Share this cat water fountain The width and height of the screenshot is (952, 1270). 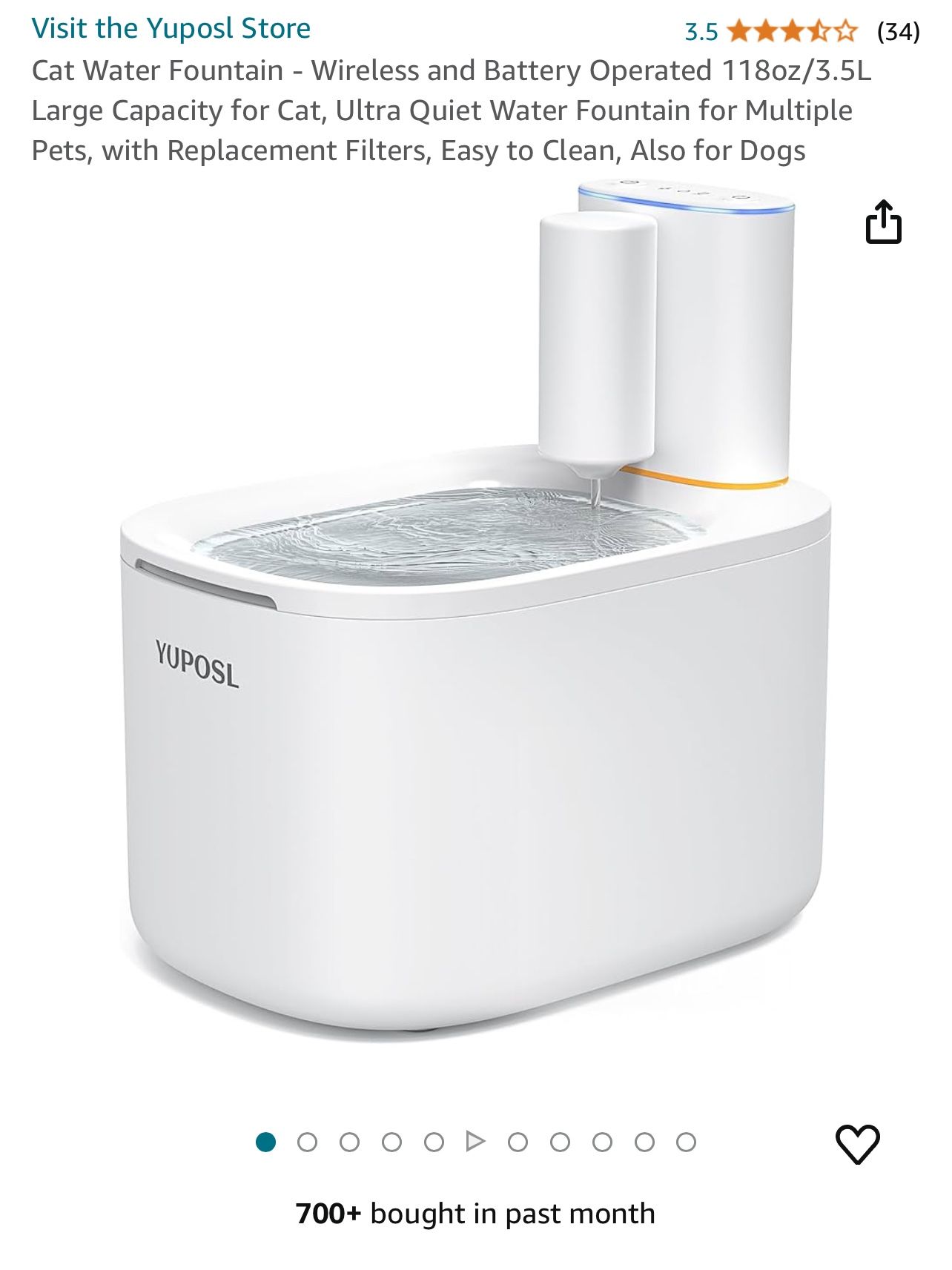883,222
